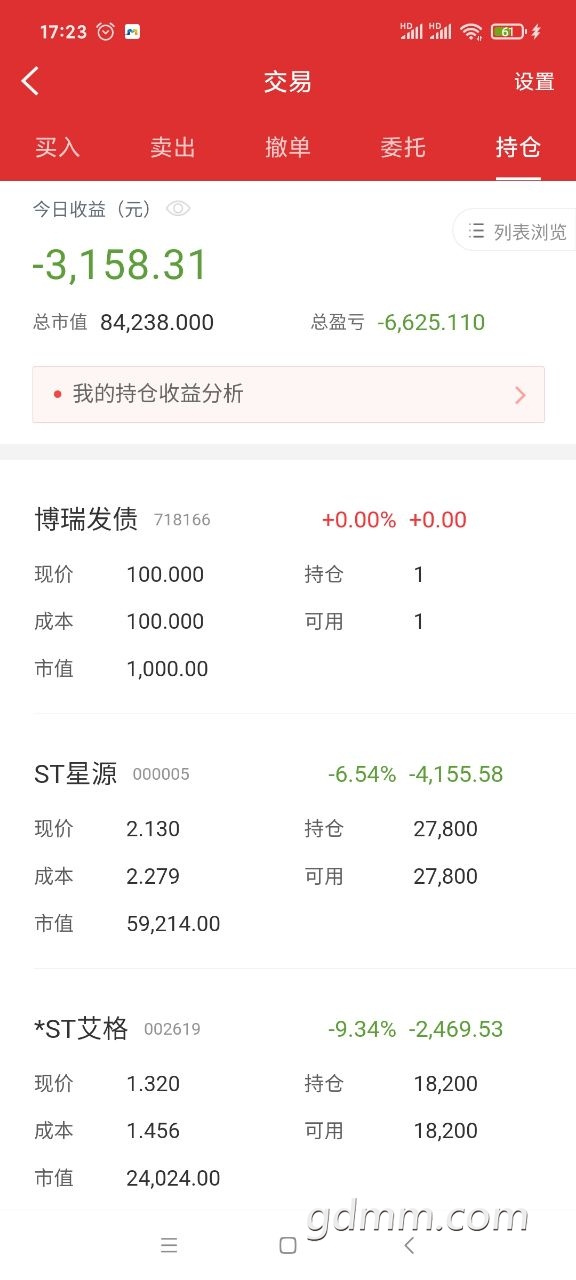Go back using the top-left arrow
Image resolution: width=576 pixels, height=1280 pixels.
30,82
